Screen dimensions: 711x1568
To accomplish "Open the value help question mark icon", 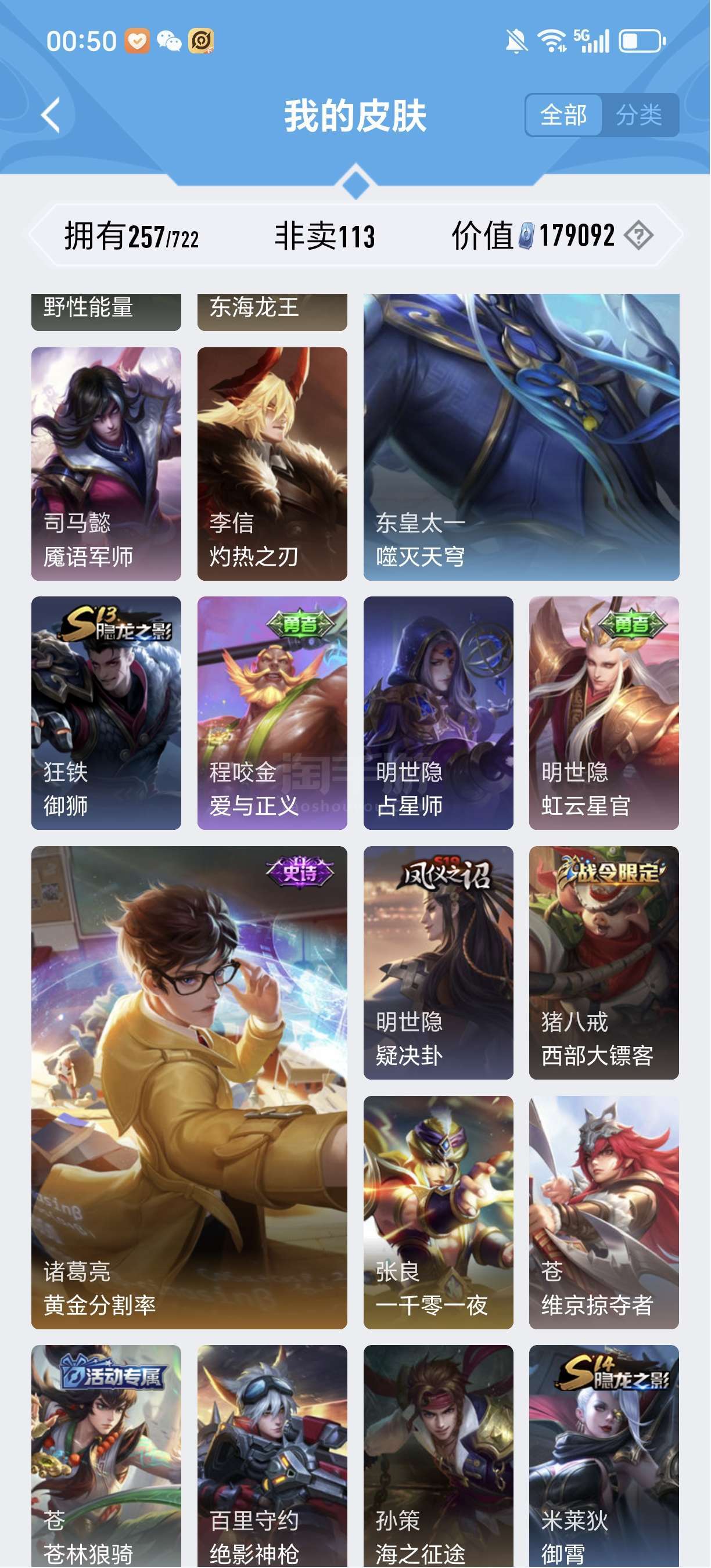I will pyautogui.click(x=638, y=236).
